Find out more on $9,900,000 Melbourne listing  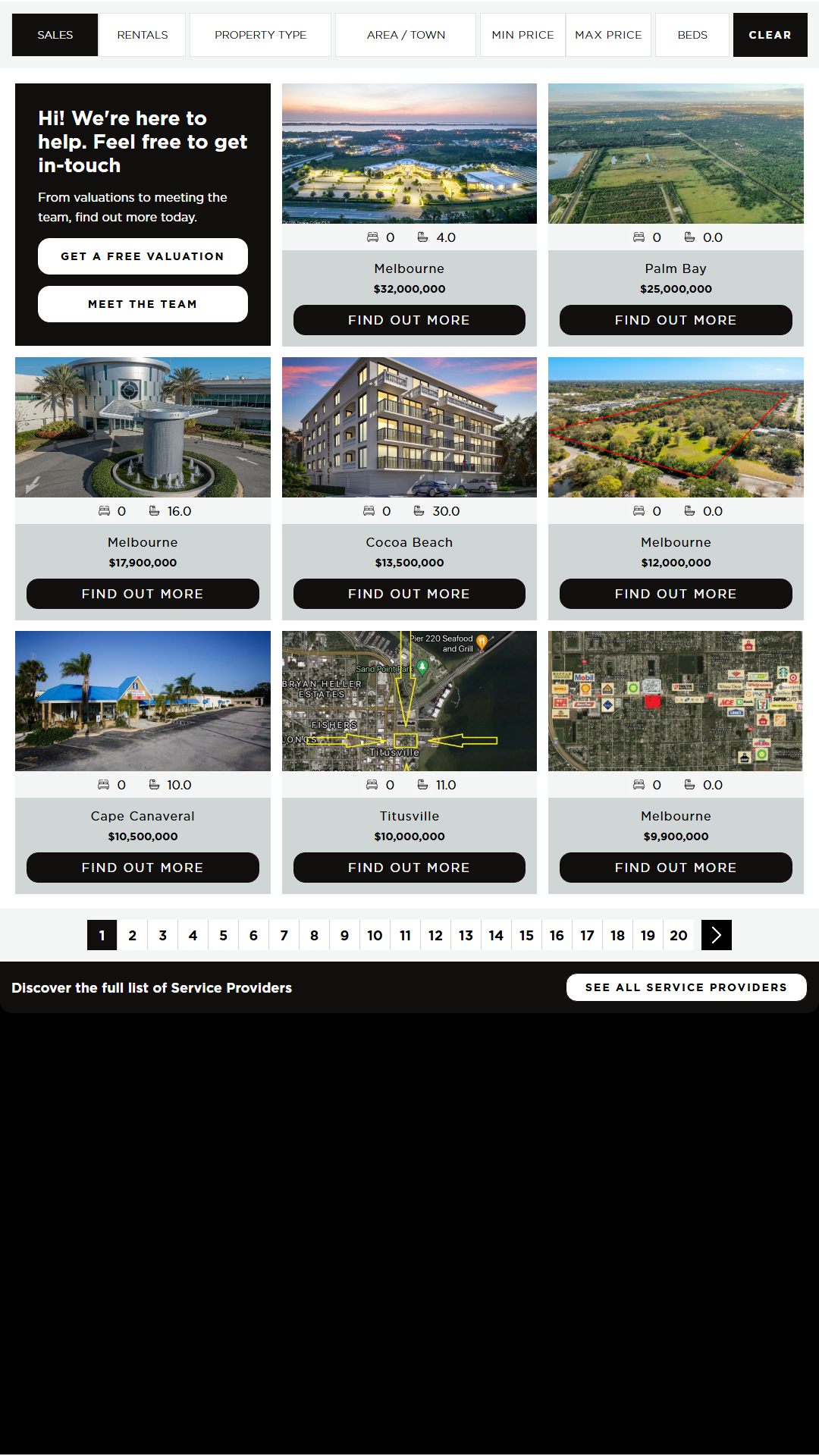tap(676, 868)
